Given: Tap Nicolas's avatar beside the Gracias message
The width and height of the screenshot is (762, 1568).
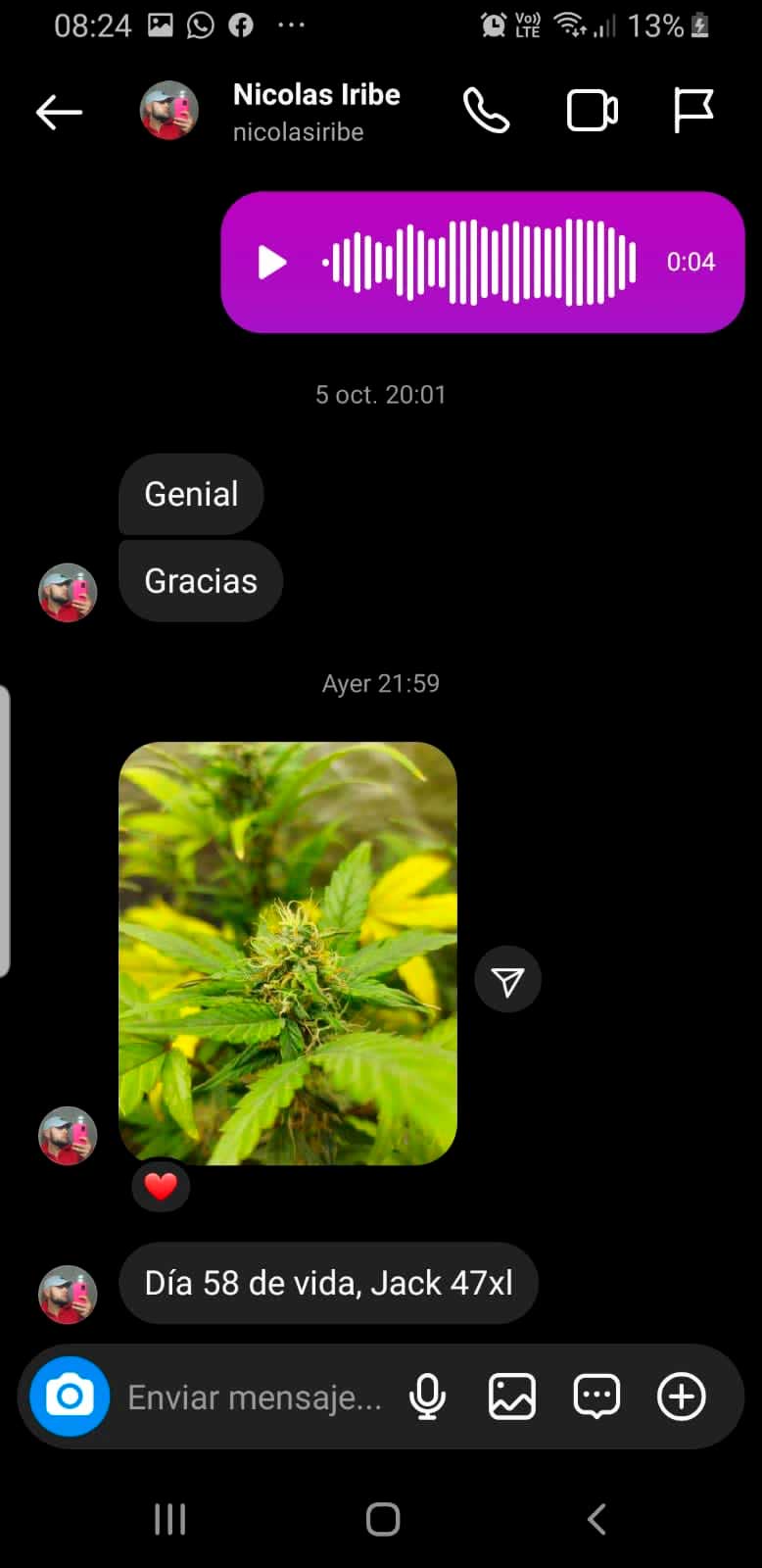Looking at the screenshot, I should (x=68, y=592).
